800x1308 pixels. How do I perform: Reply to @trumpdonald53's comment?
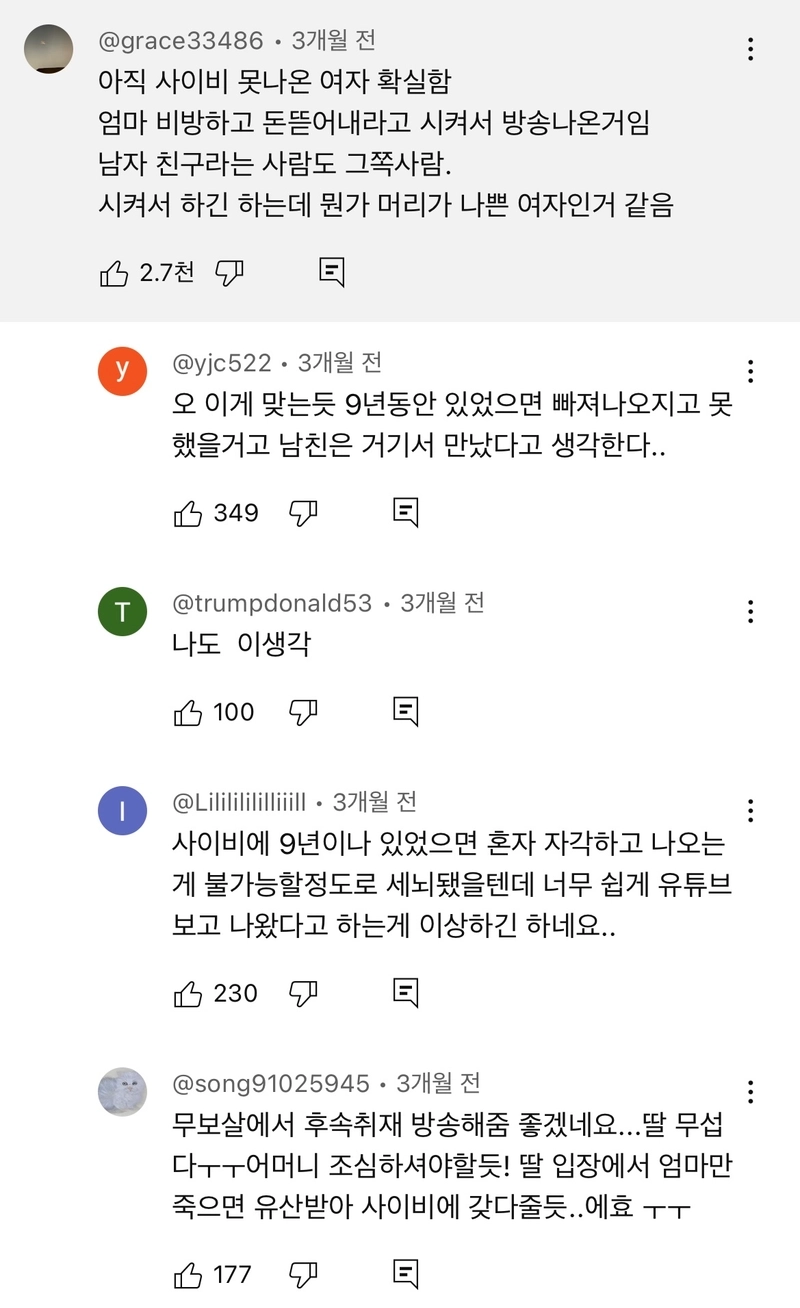405,712
